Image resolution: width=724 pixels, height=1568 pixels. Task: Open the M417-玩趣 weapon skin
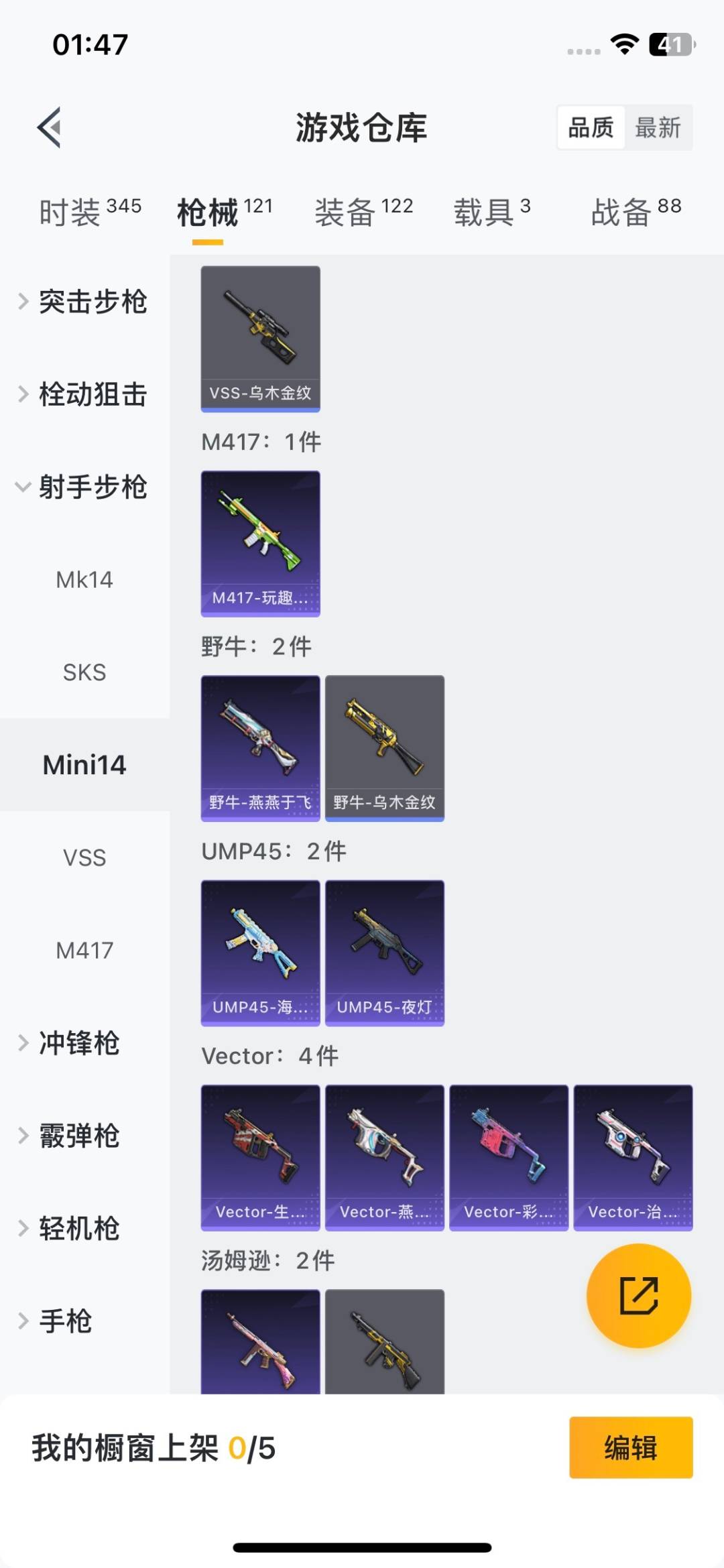pos(260,543)
